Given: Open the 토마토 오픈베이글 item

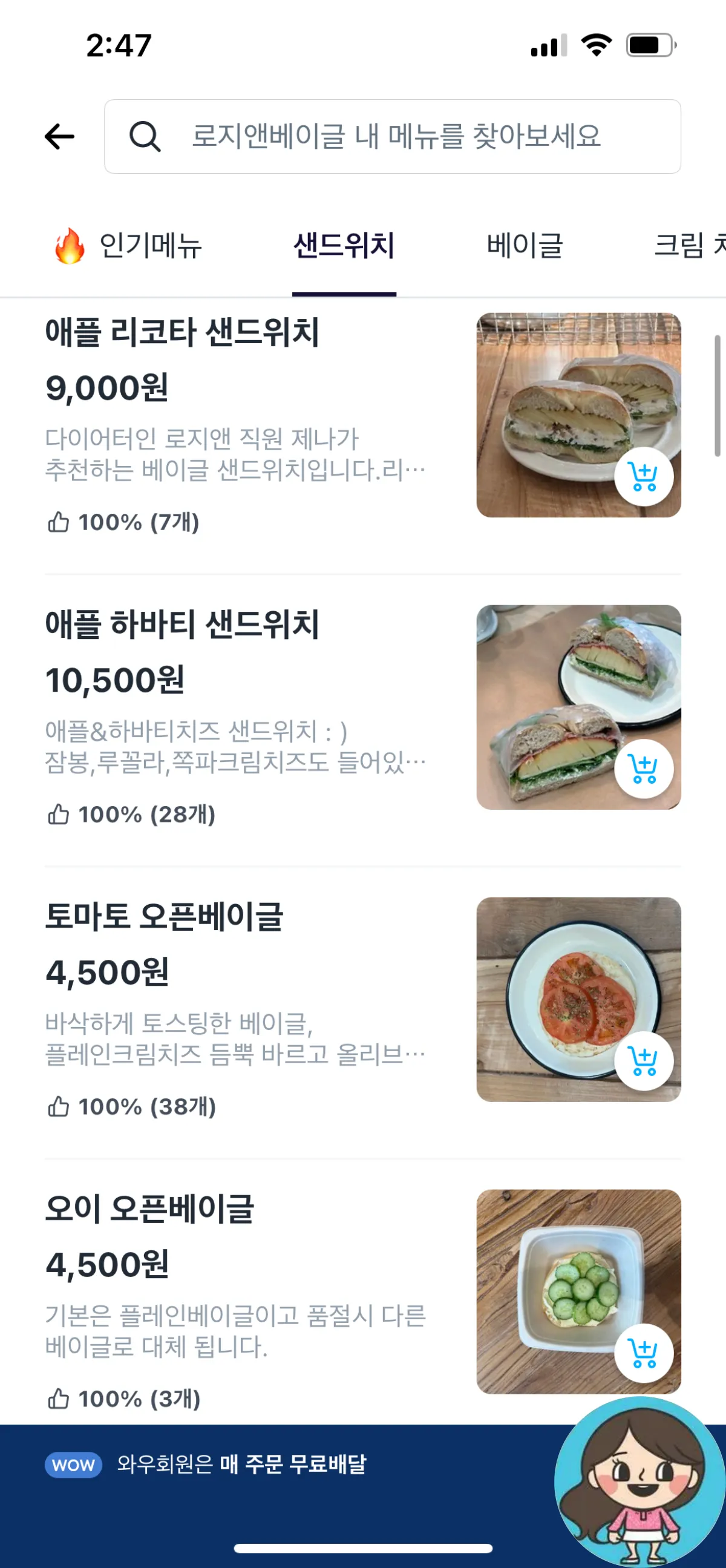Looking at the screenshot, I should pyautogui.click(x=165, y=917).
